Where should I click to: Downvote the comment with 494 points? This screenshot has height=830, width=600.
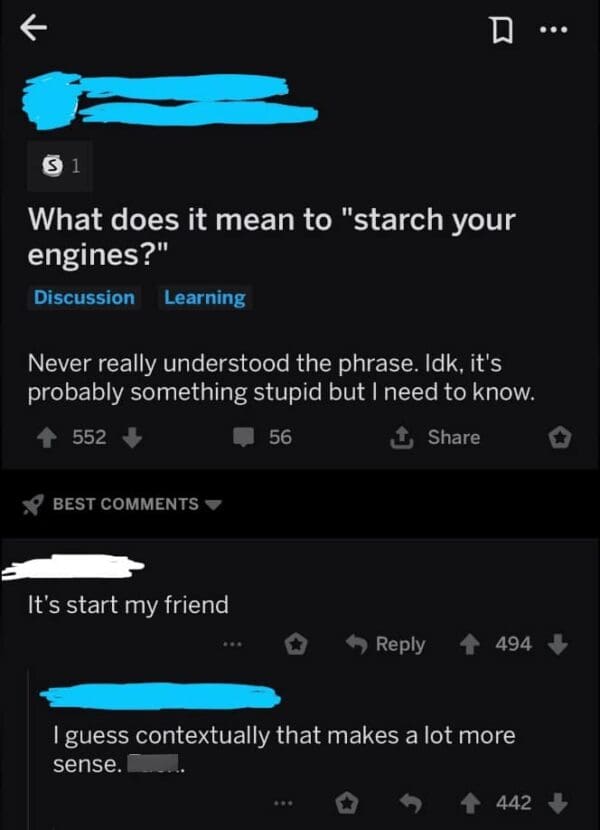558,645
